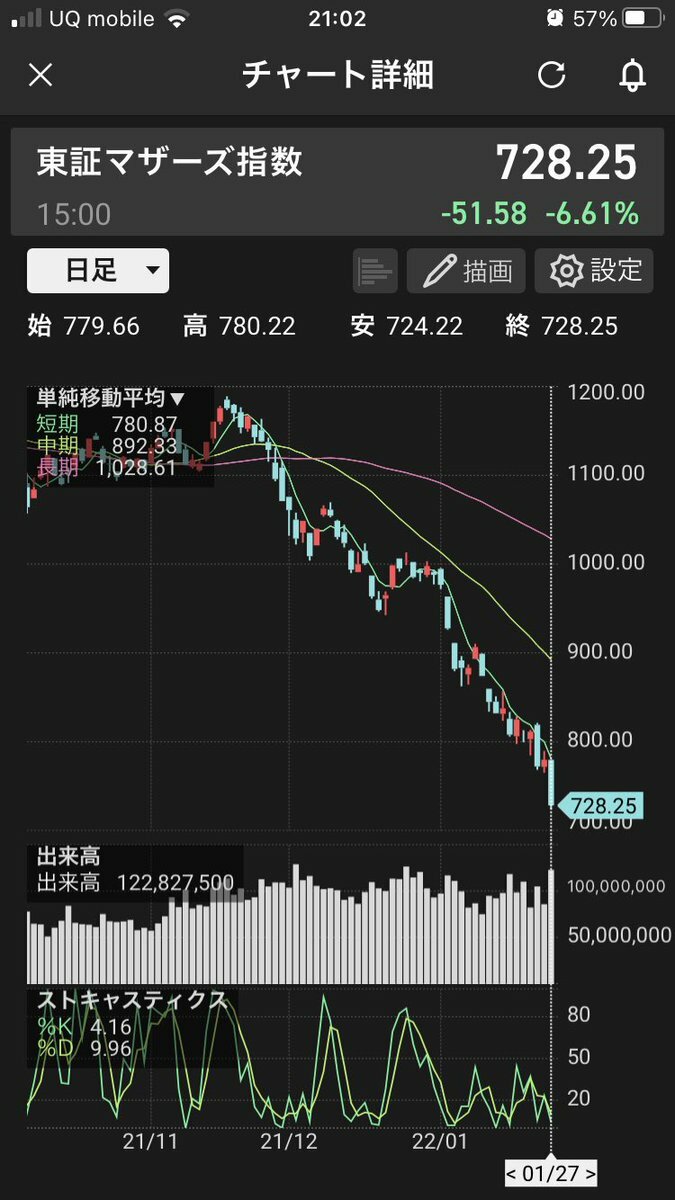Refresh the chart data
Image resolution: width=675 pixels, height=1200 pixels.
(551, 75)
